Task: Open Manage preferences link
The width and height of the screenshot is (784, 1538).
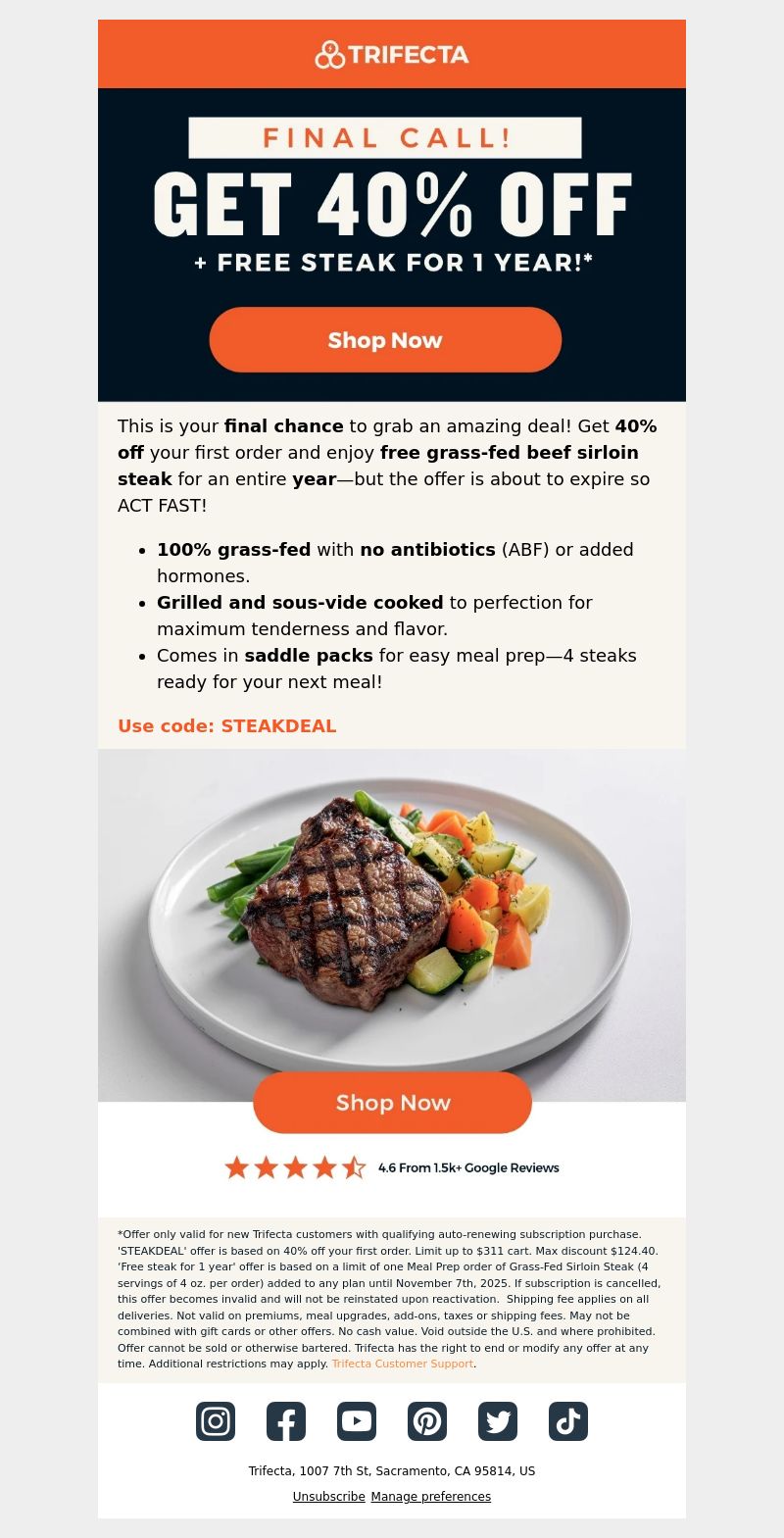Action: 431,1497
